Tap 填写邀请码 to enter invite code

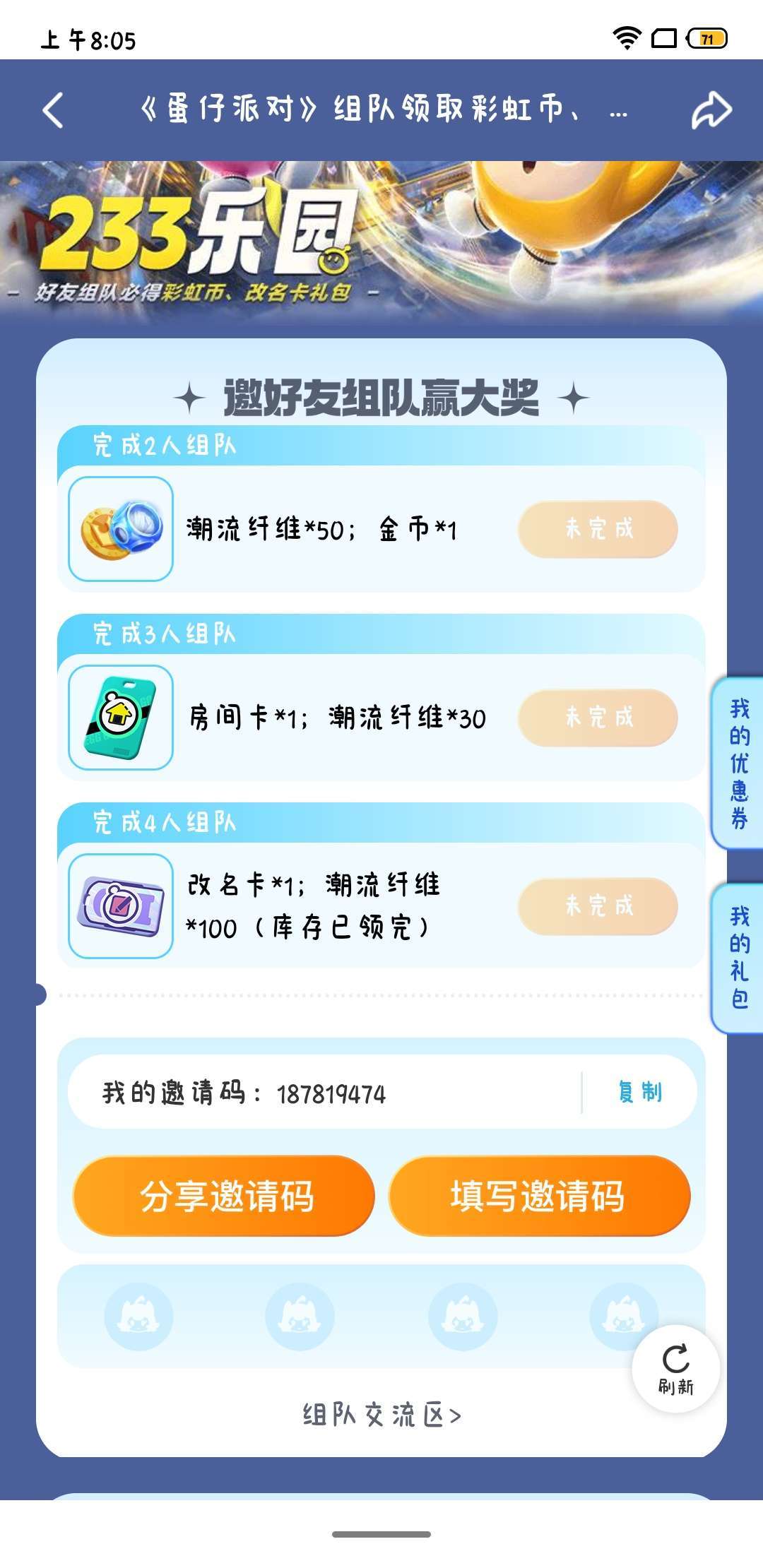pyautogui.click(x=539, y=1196)
